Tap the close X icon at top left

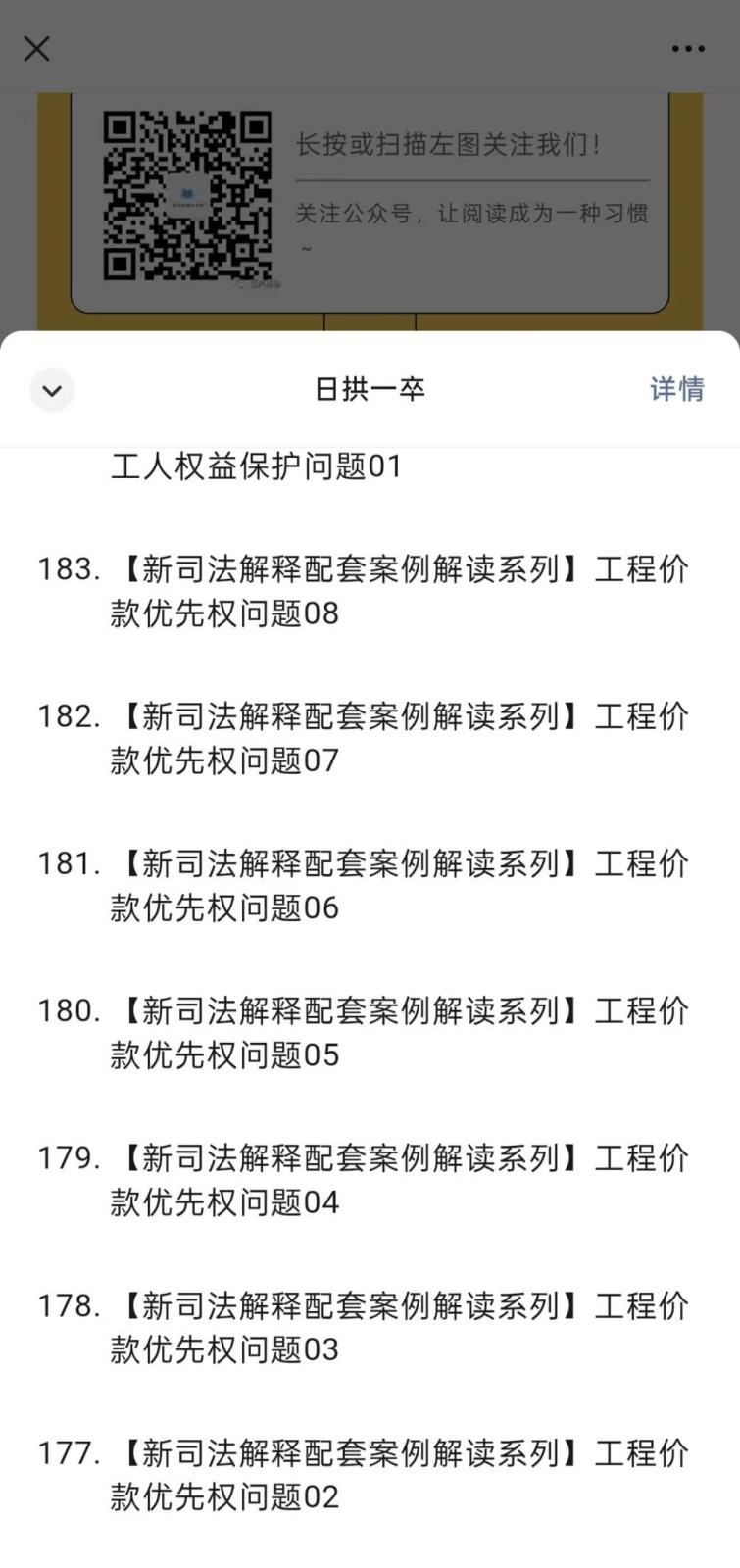[36, 48]
